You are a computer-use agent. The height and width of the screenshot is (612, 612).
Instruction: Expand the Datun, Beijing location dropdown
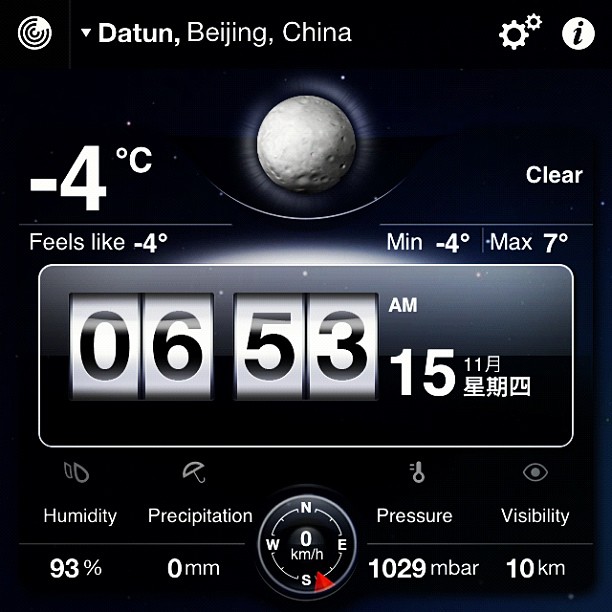click(x=214, y=33)
